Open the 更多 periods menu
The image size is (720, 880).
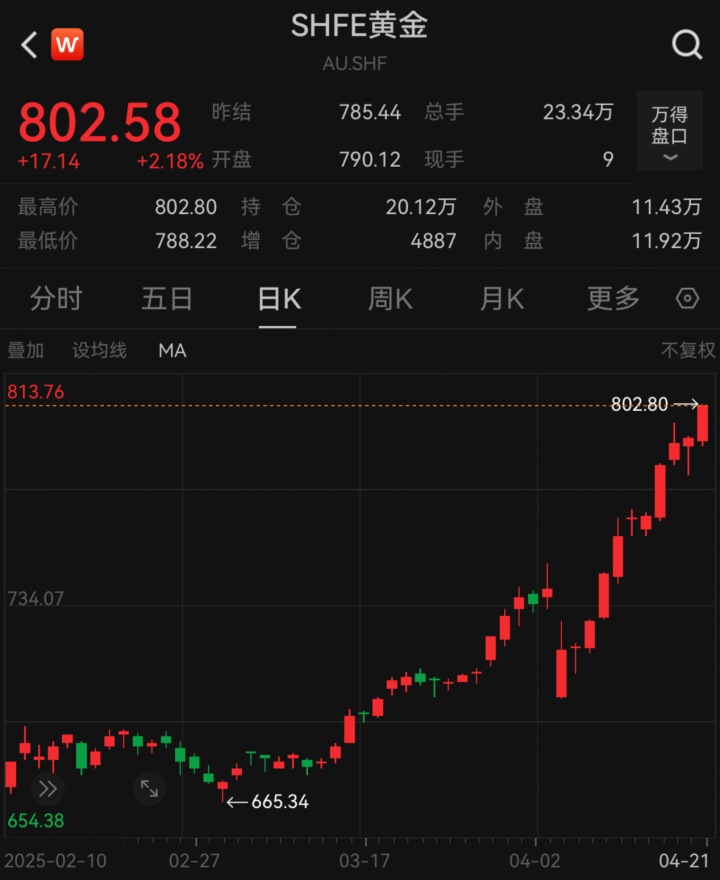[x=613, y=298]
